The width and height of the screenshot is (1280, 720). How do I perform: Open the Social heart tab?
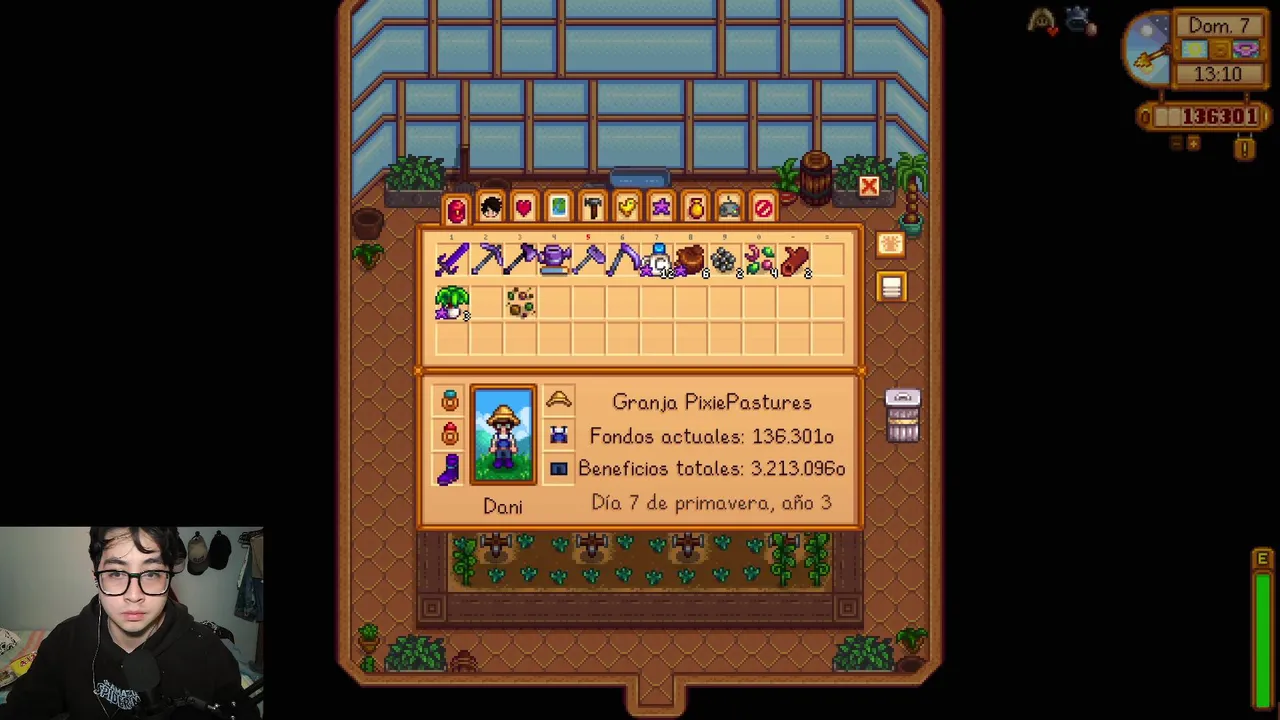click(x=524, y=207)
